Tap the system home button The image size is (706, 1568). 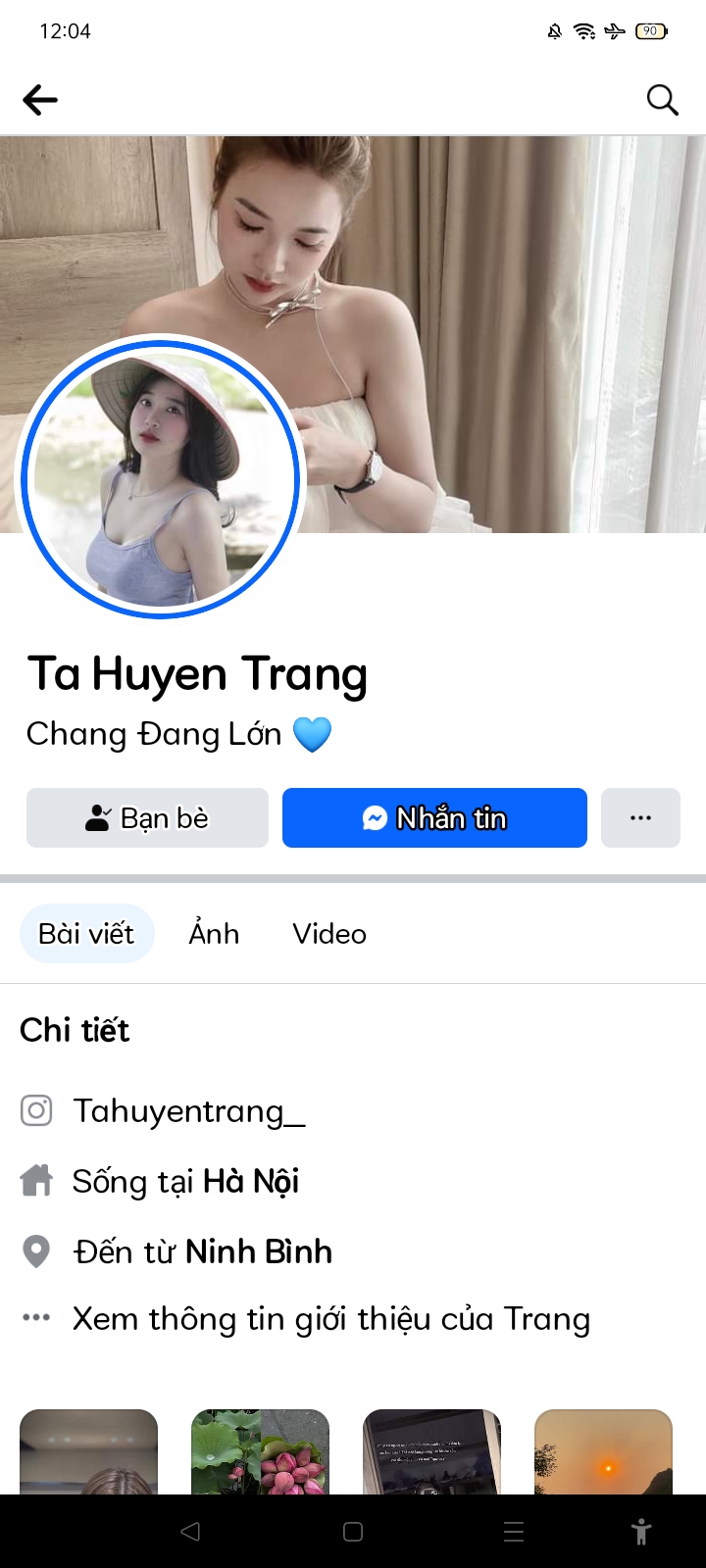click(x=353, y=1532)
